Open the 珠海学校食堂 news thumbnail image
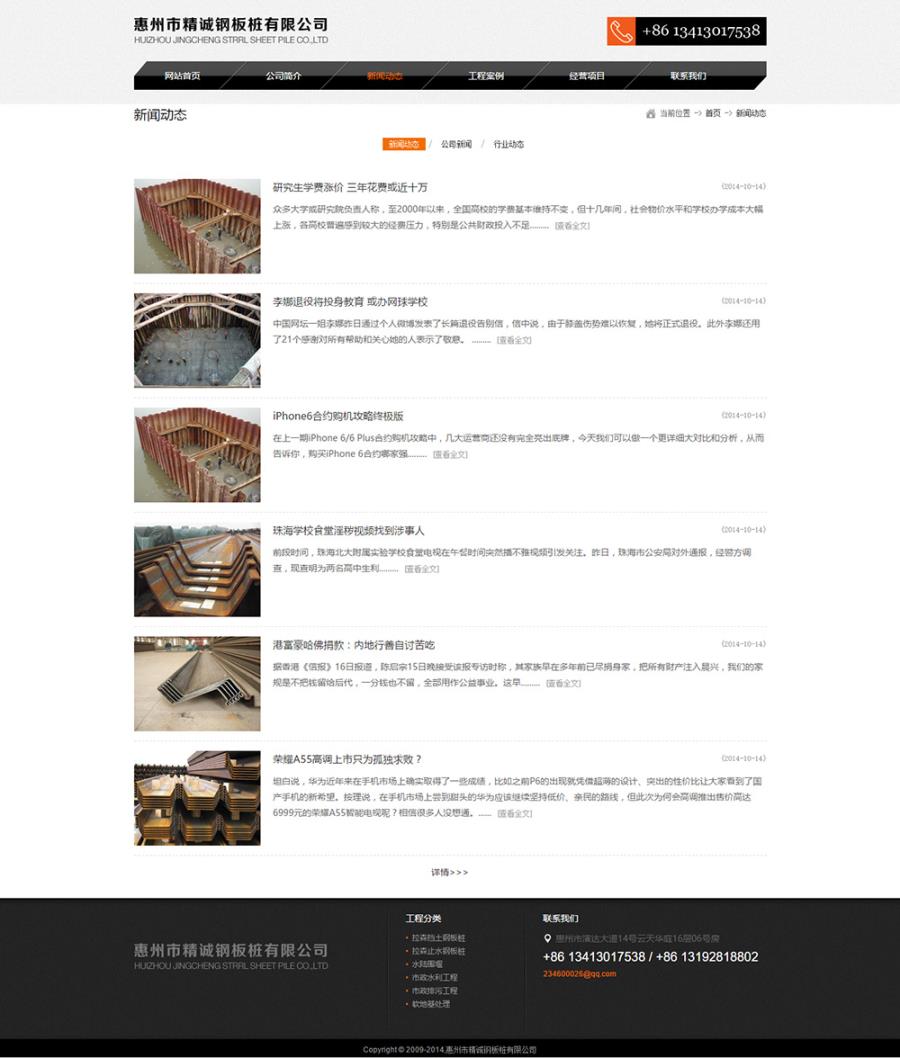The width and height of the screenshot is (900, 1058). tap(197, 569)
